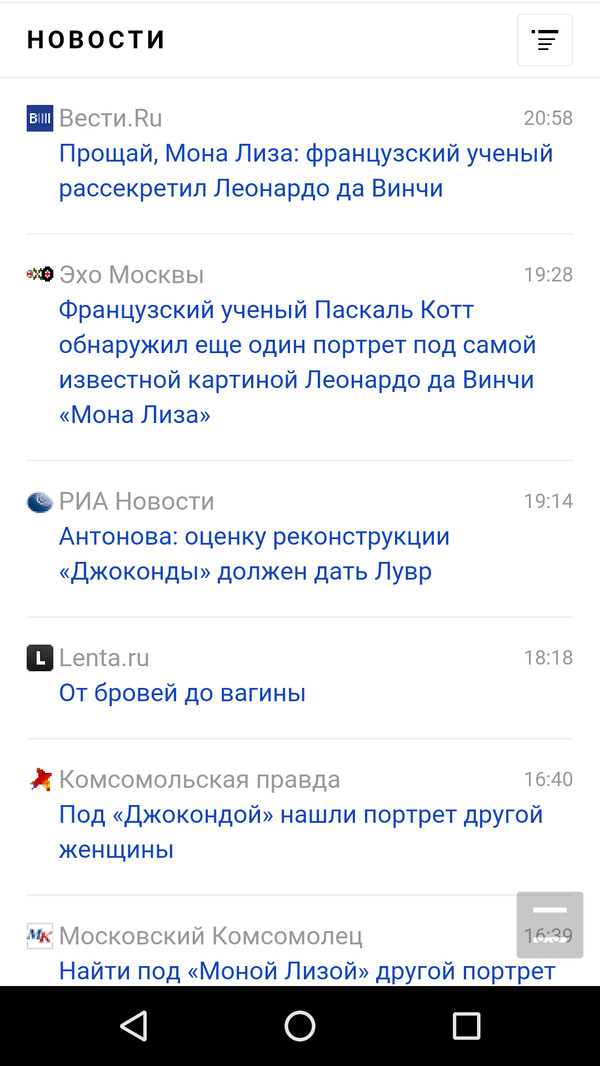Screen dimensions: 600x1066
Task: Open Московский Комсомолец article 'Найти под «Моной Лизой»'
Action: click(x=290, y=970)
